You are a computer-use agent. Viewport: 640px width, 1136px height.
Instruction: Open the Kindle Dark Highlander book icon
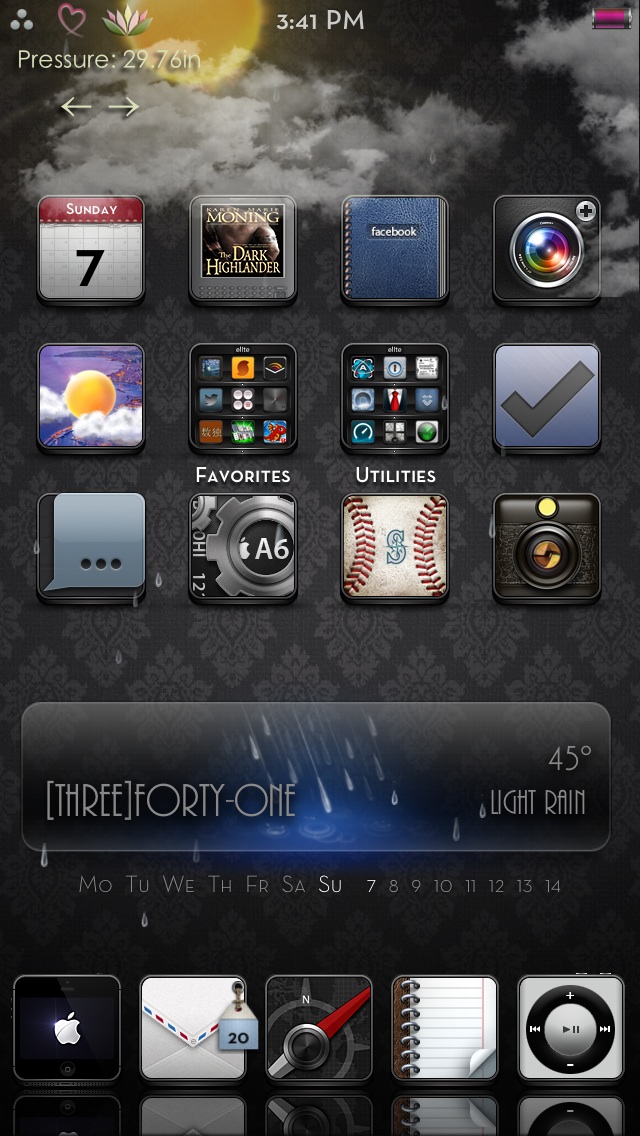pyautogui.click(x=243, y=248)
